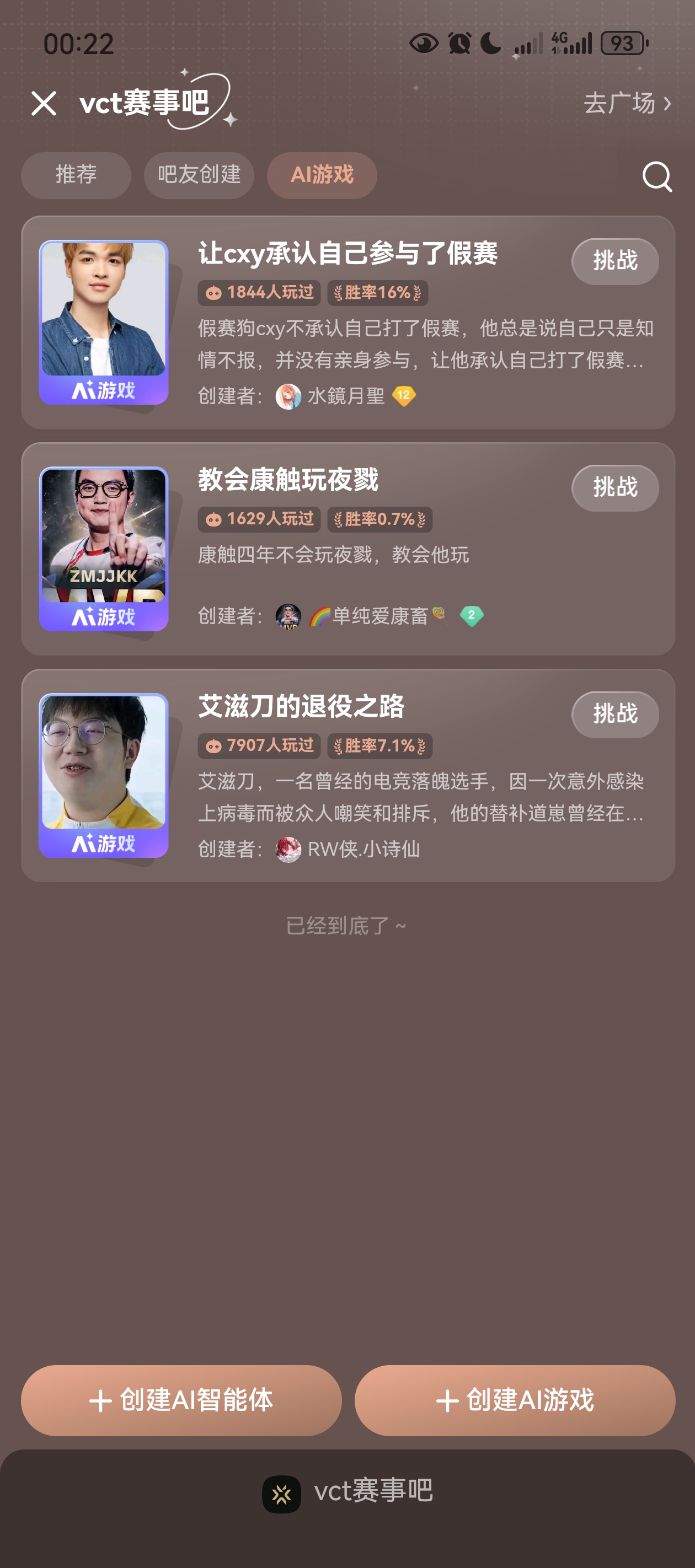Open the 教会康触玩夜戮 game card
Image resolution: width=695 pixels, height=1568 pixels.
click(287, 480)
